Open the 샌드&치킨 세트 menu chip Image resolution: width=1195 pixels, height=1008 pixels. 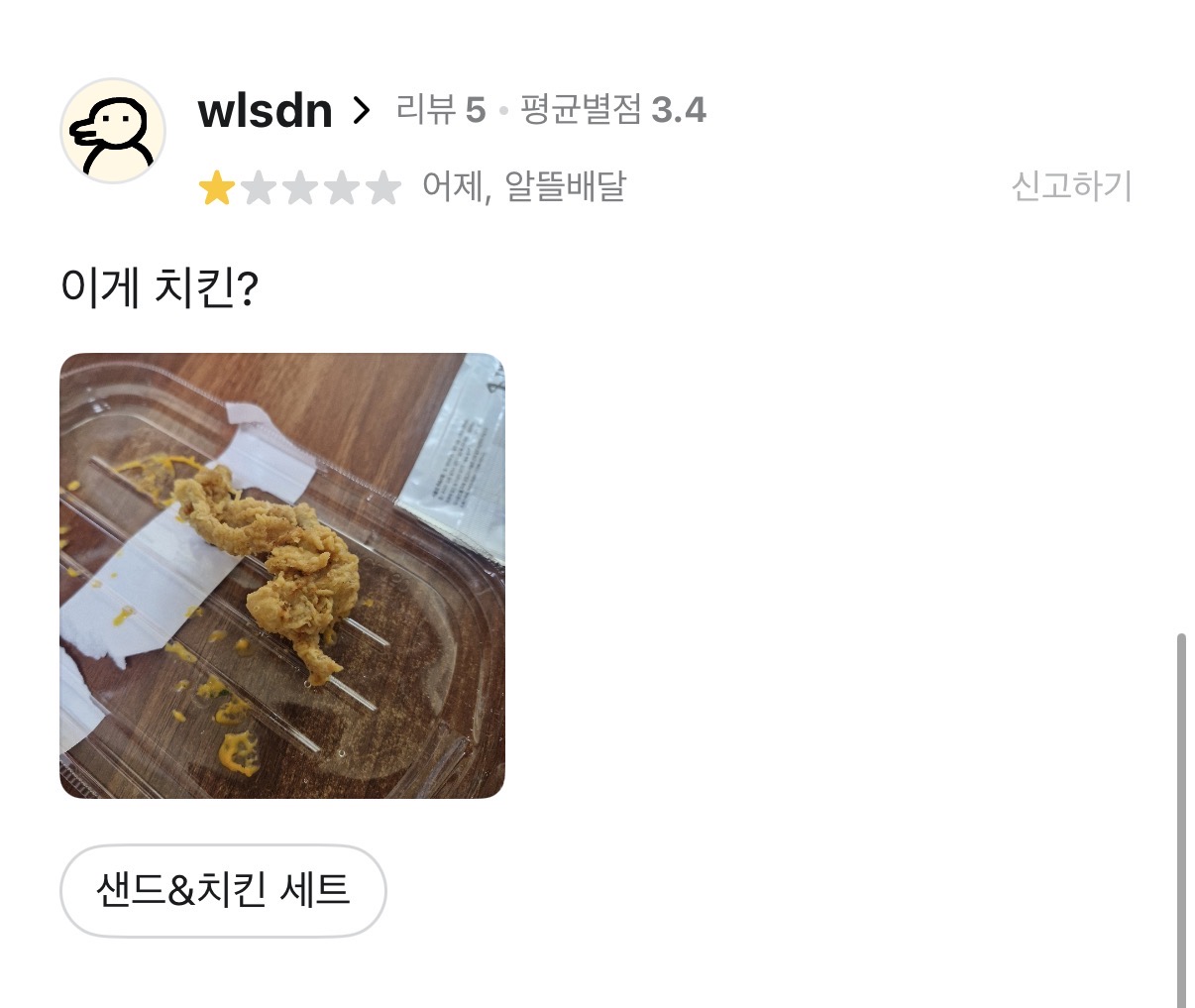(x=223, y=890)
